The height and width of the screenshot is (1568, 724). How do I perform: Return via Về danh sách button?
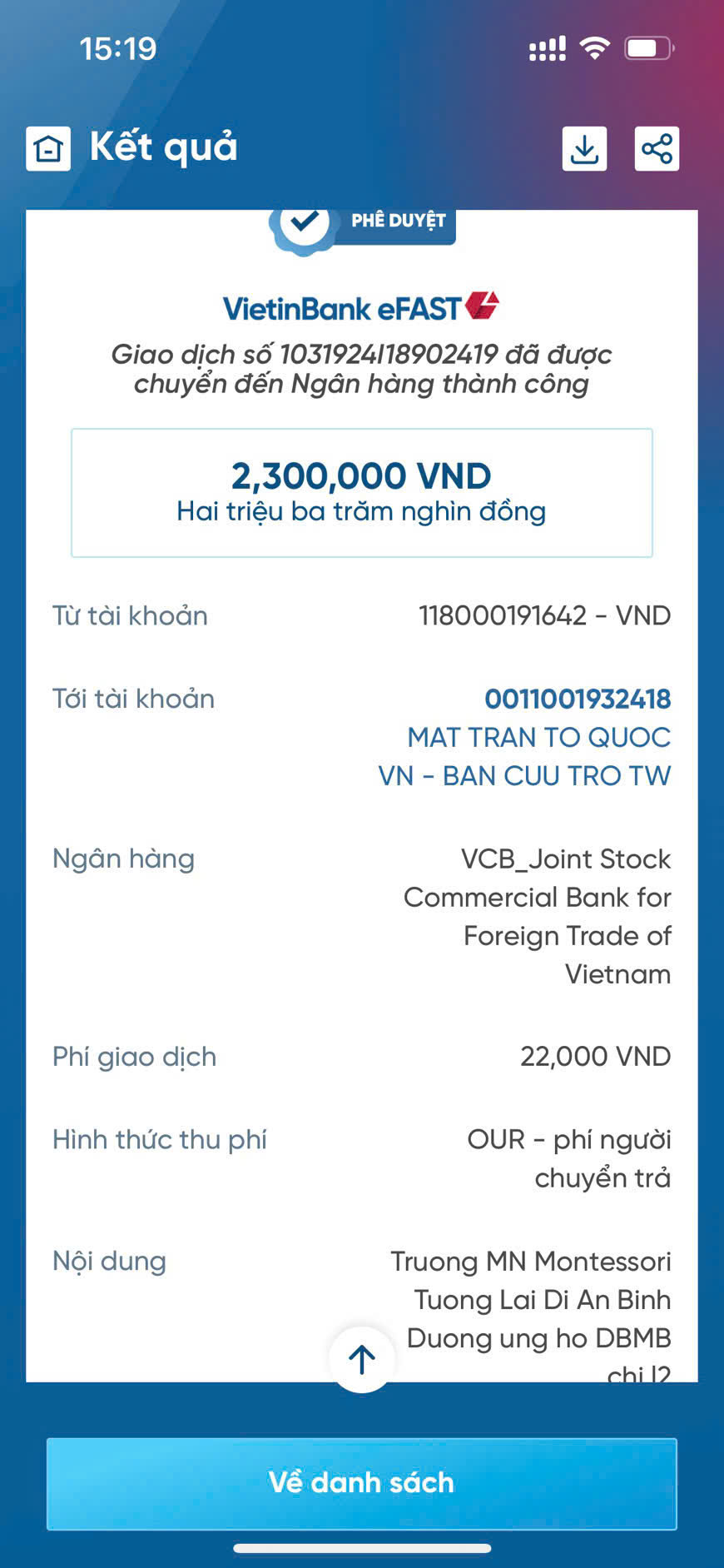click(x=362, y=1483)
